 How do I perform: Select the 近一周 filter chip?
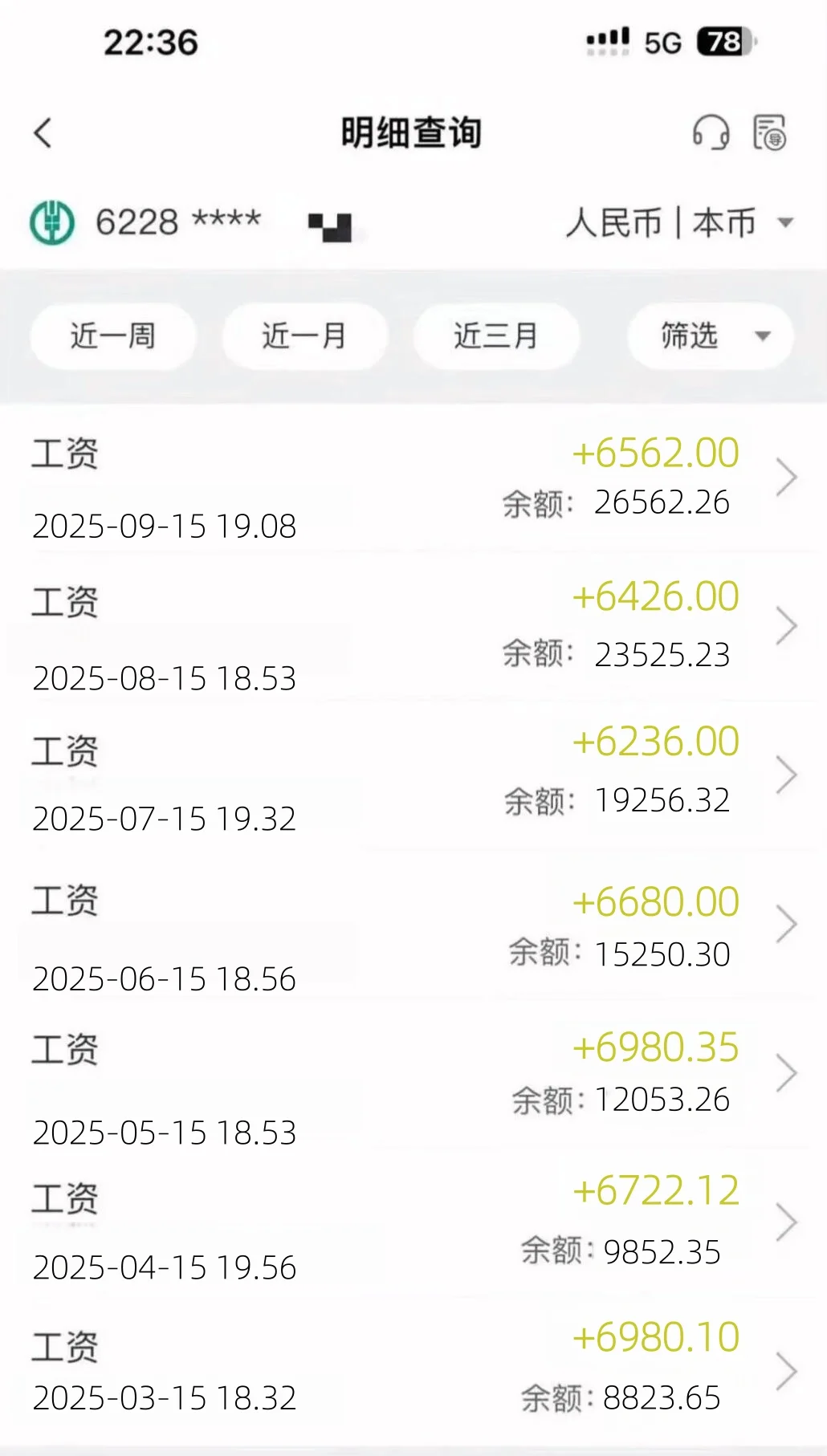112,336
